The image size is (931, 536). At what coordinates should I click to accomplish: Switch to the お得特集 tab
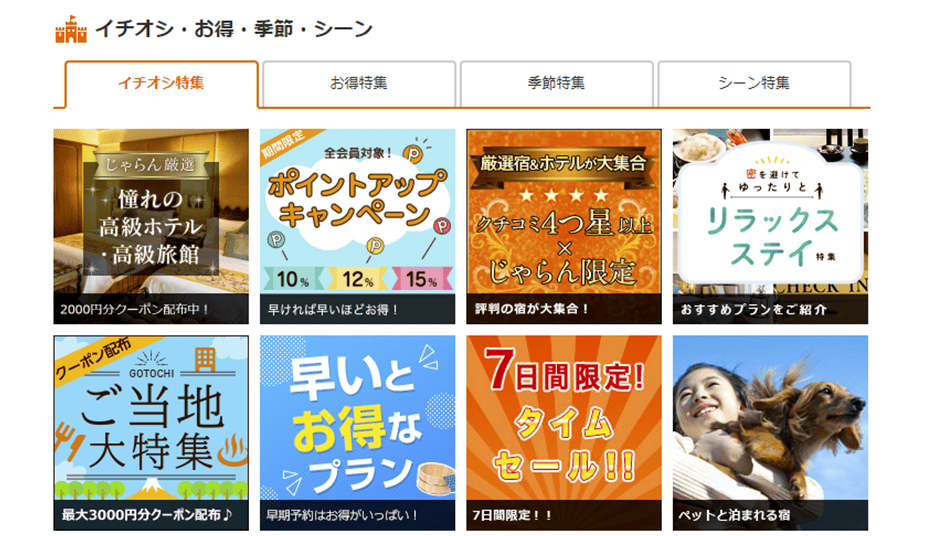click(x=359, y=84)
